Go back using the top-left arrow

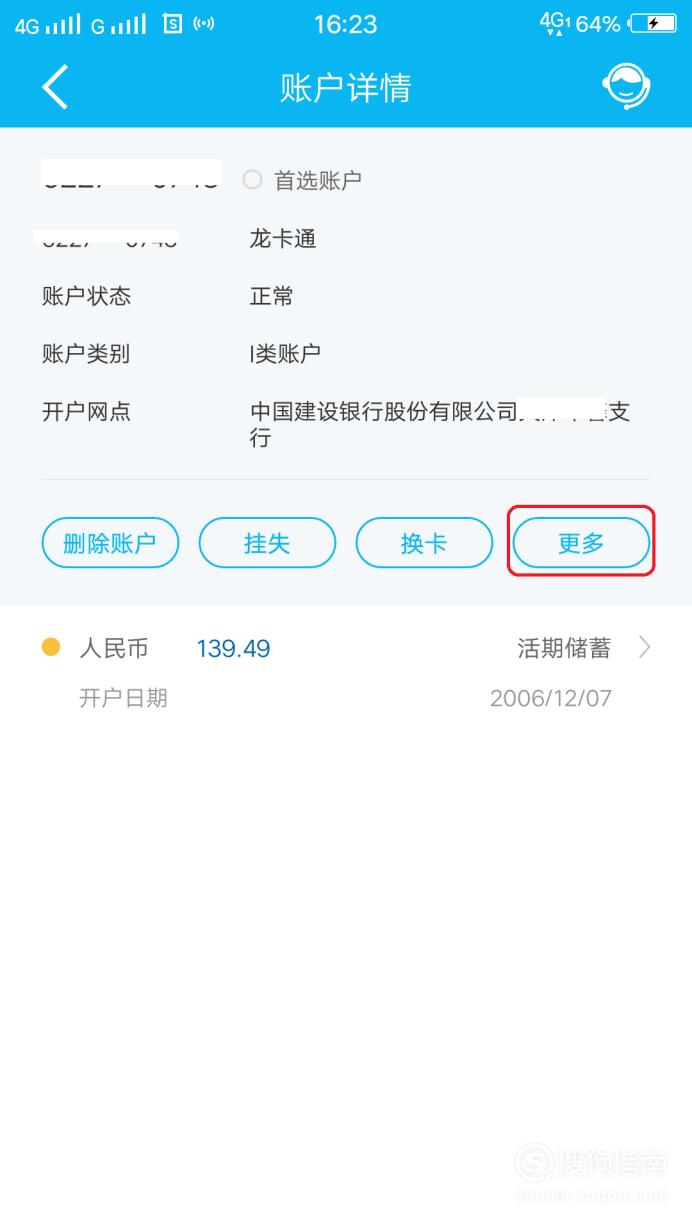coord(55,87)
